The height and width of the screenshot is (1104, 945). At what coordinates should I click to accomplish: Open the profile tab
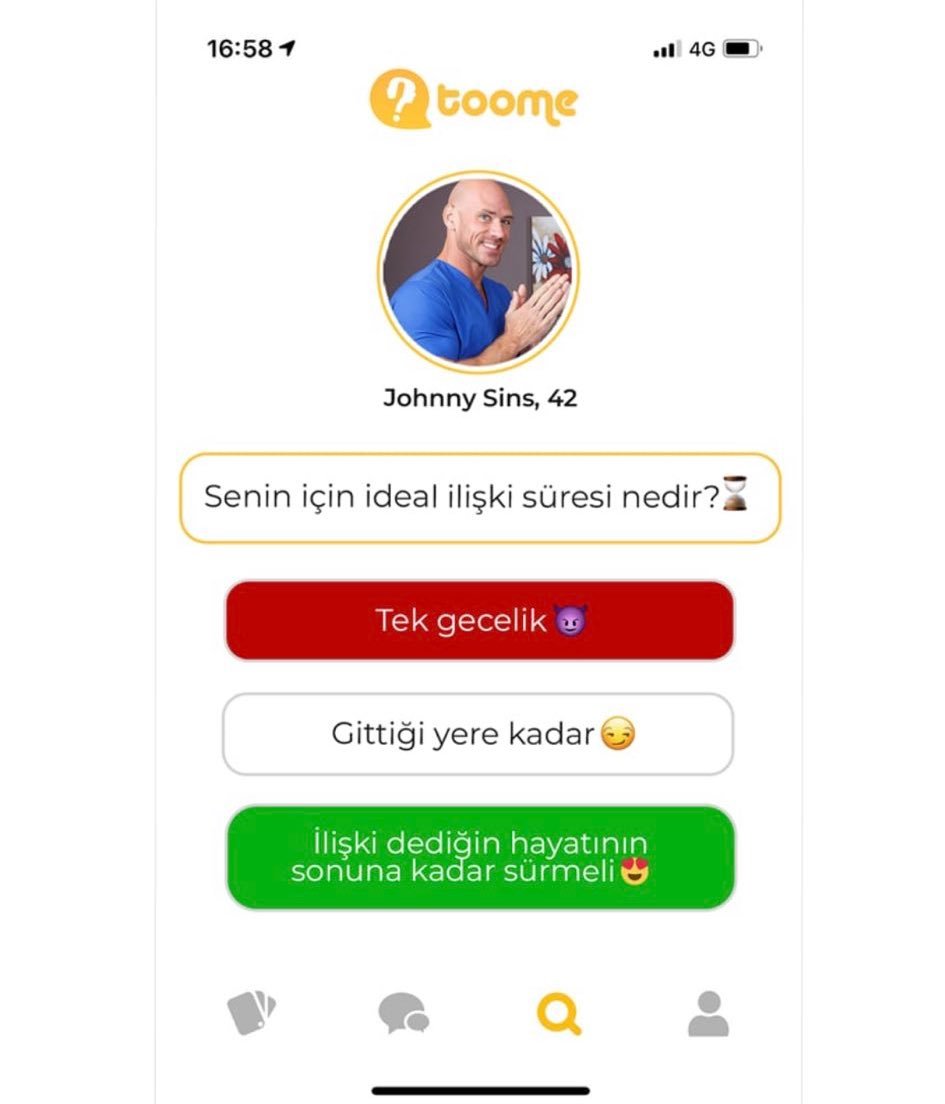pyautogui.click(x=708, y=1013)
